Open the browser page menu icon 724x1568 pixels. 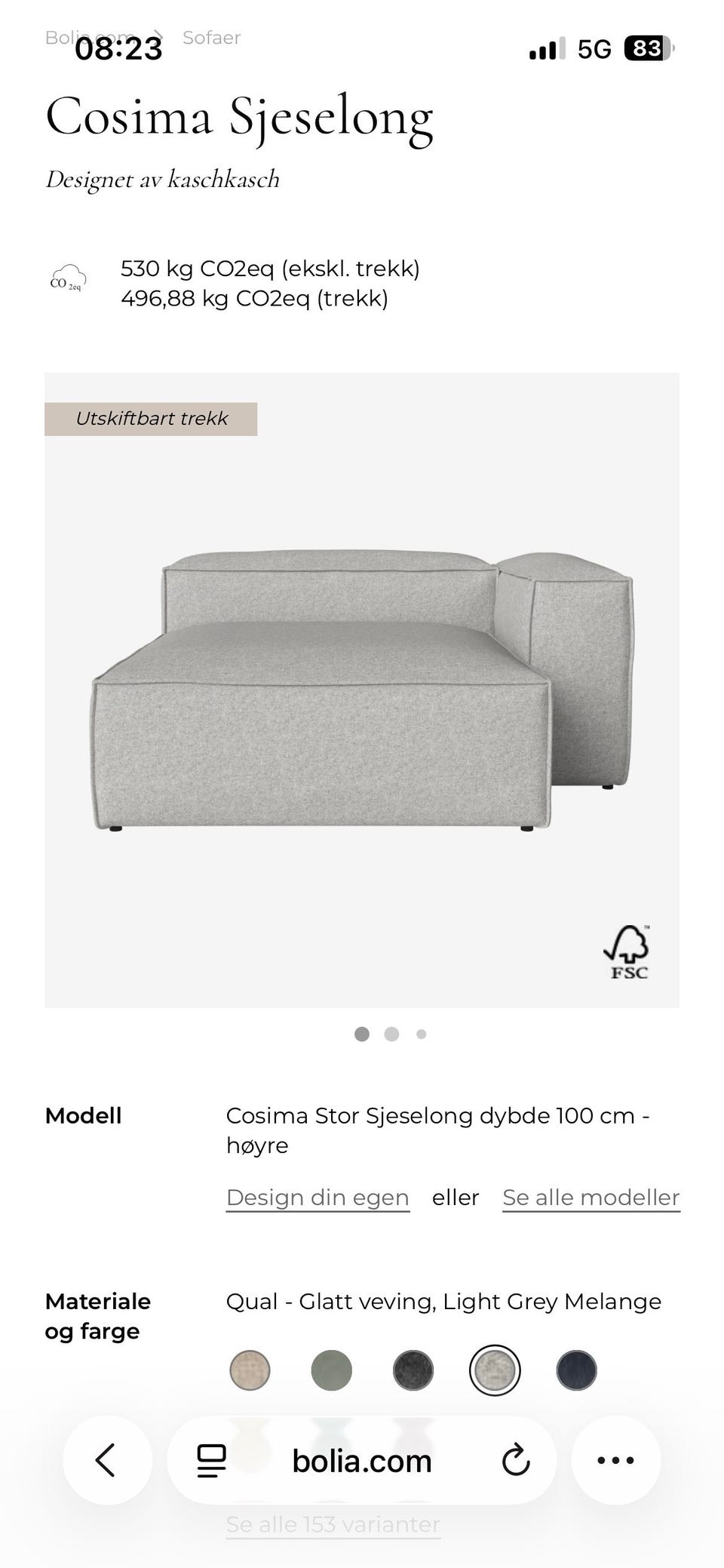click(211, 1460)
